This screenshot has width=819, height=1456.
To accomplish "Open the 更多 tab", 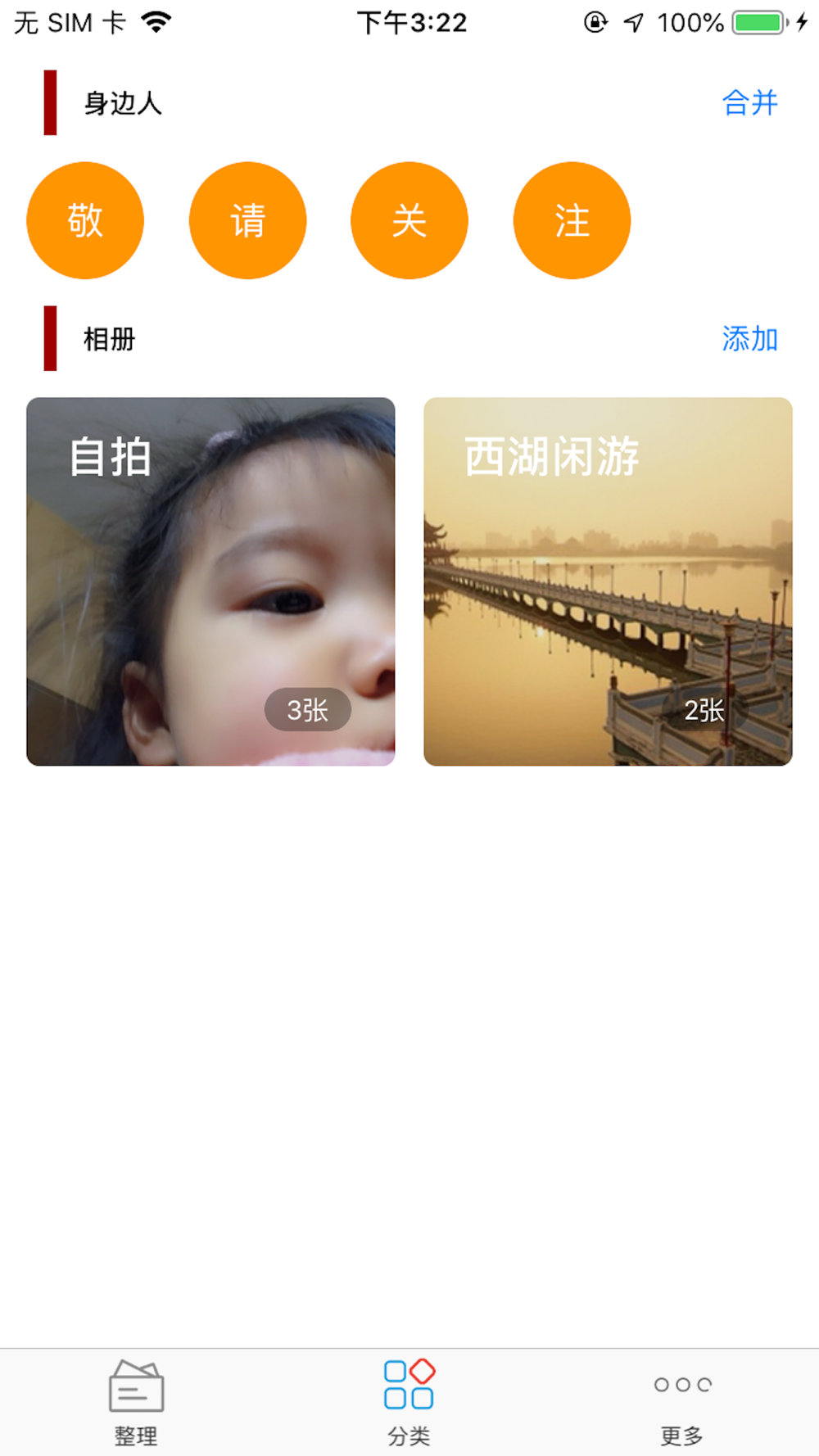I will pyautogui.click(x=682, y=1402).
